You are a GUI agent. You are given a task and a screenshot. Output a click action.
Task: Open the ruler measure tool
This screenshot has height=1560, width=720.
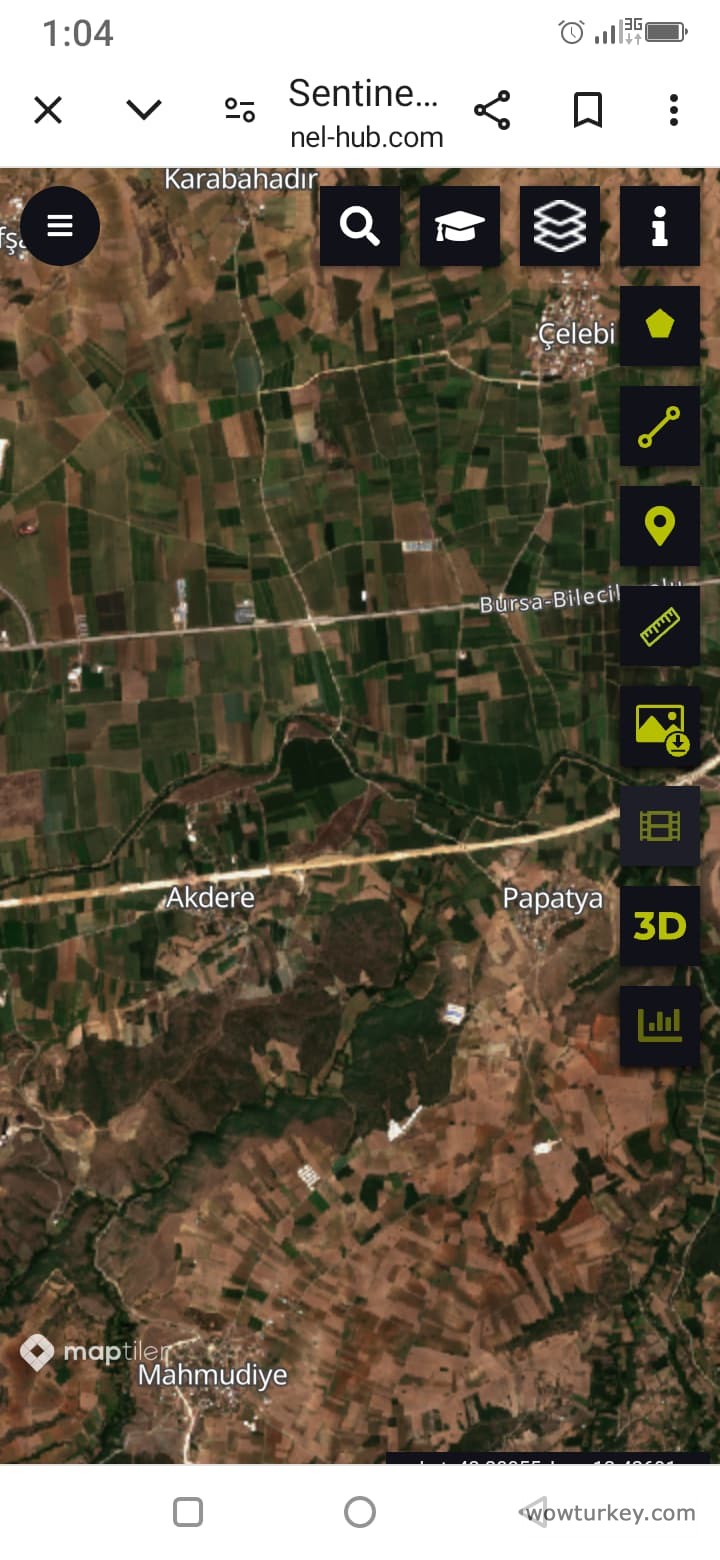(660, 626)
